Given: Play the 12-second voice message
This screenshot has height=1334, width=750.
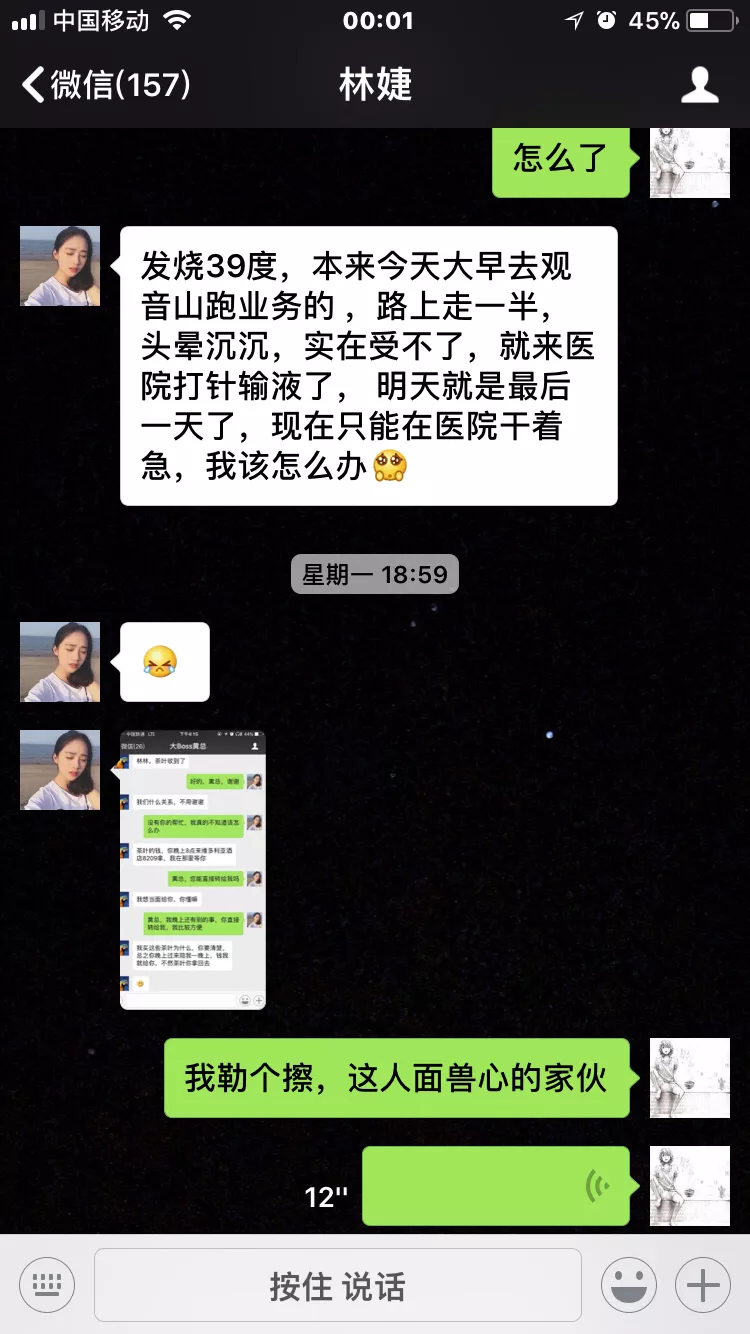Looking at the screenshot, I should 495,1186.
